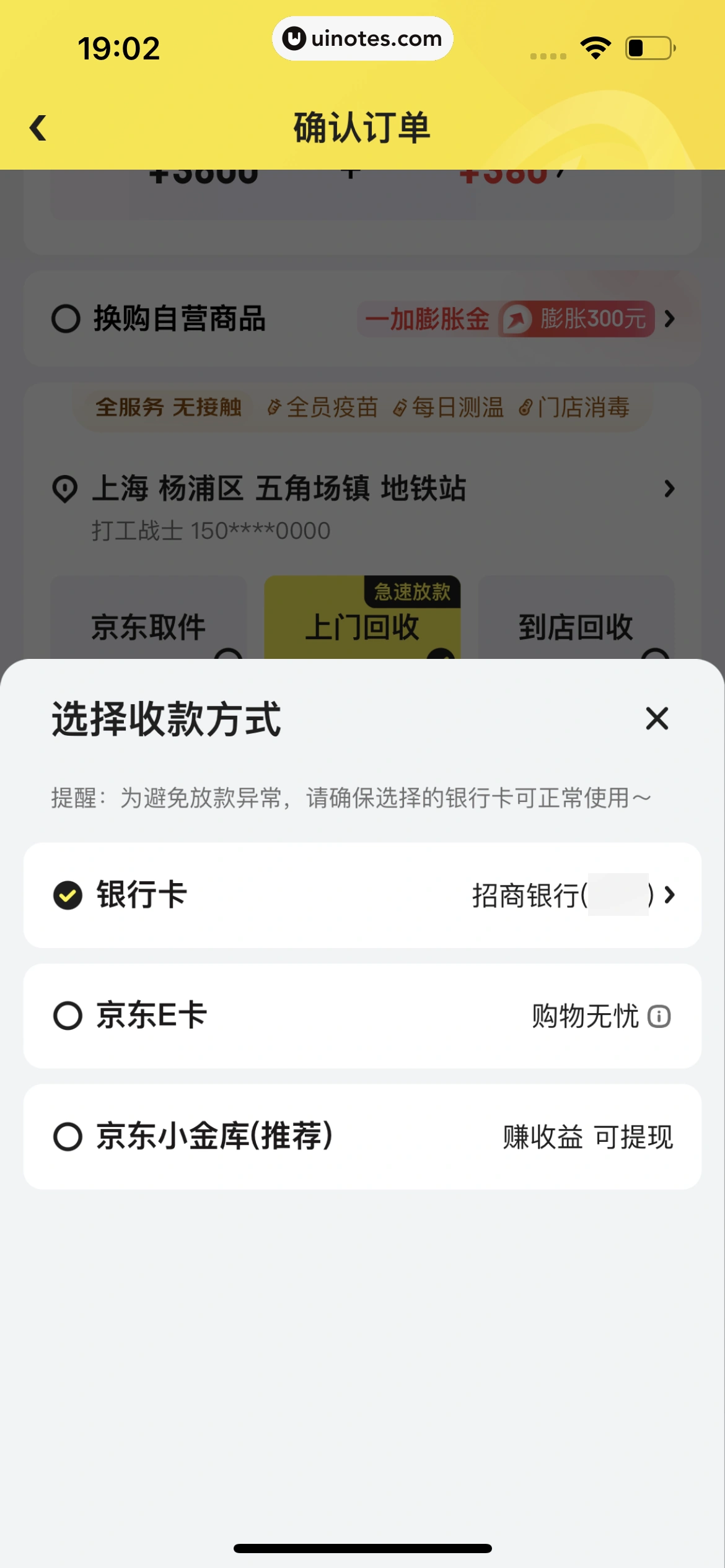
Task: Select the 银行卡 payment radio button
Action: [66, 895]
